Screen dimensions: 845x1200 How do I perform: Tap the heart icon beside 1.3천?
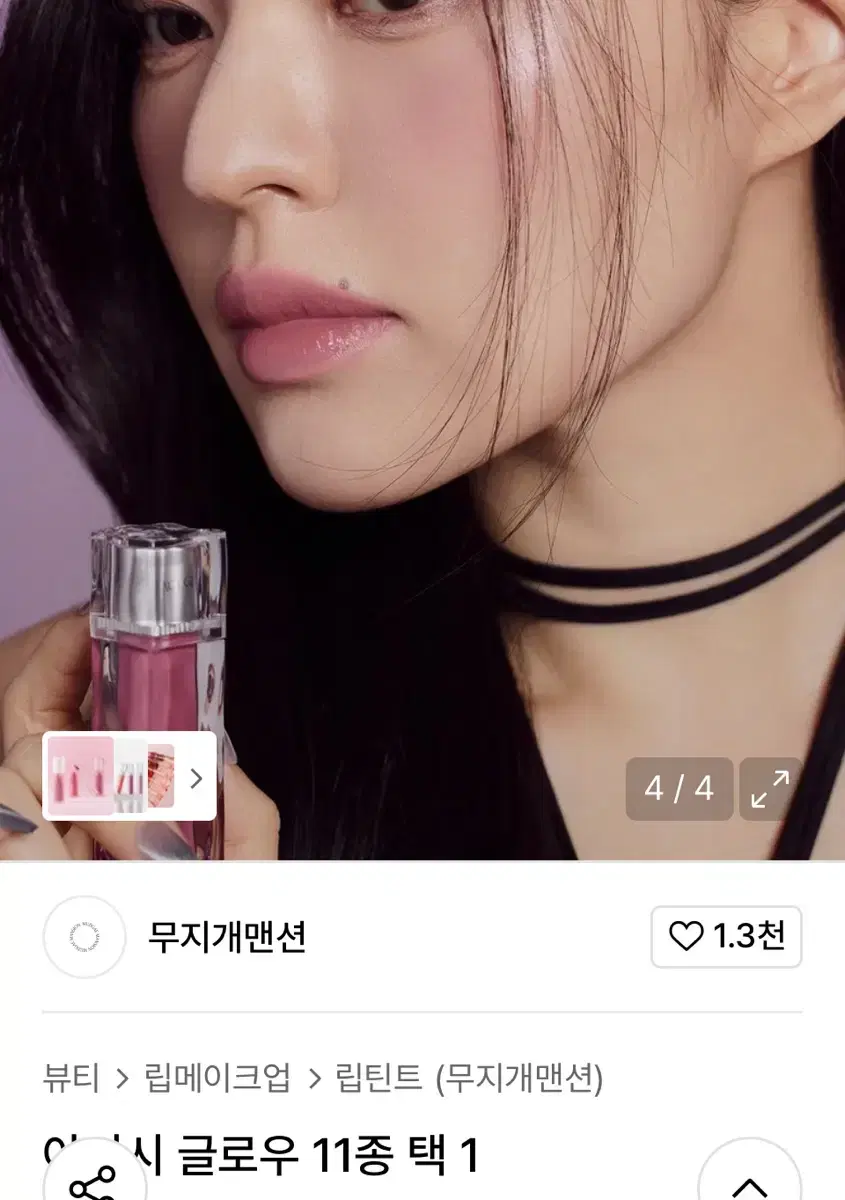(x=686, y=938)
